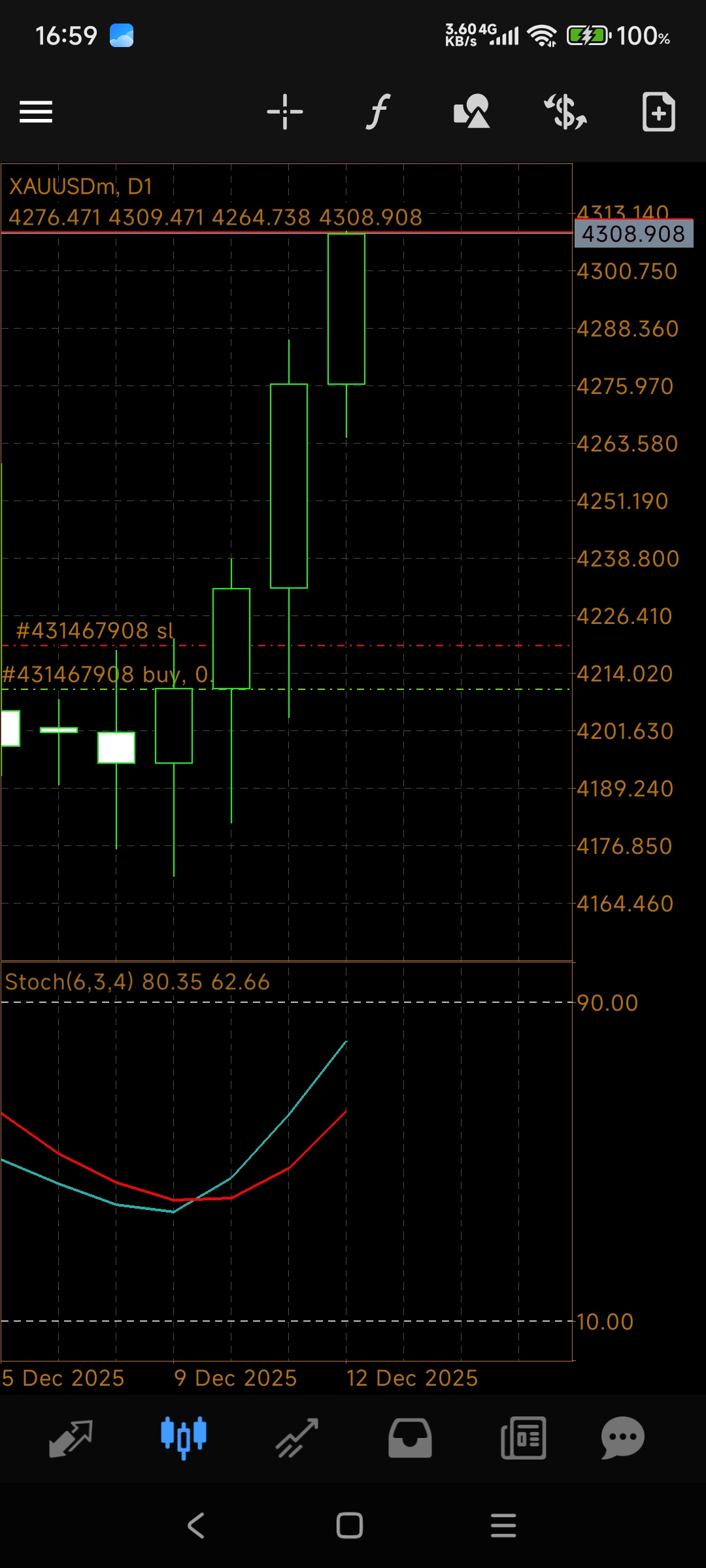Enable the crosshair cursor tool

pos(285,112)
